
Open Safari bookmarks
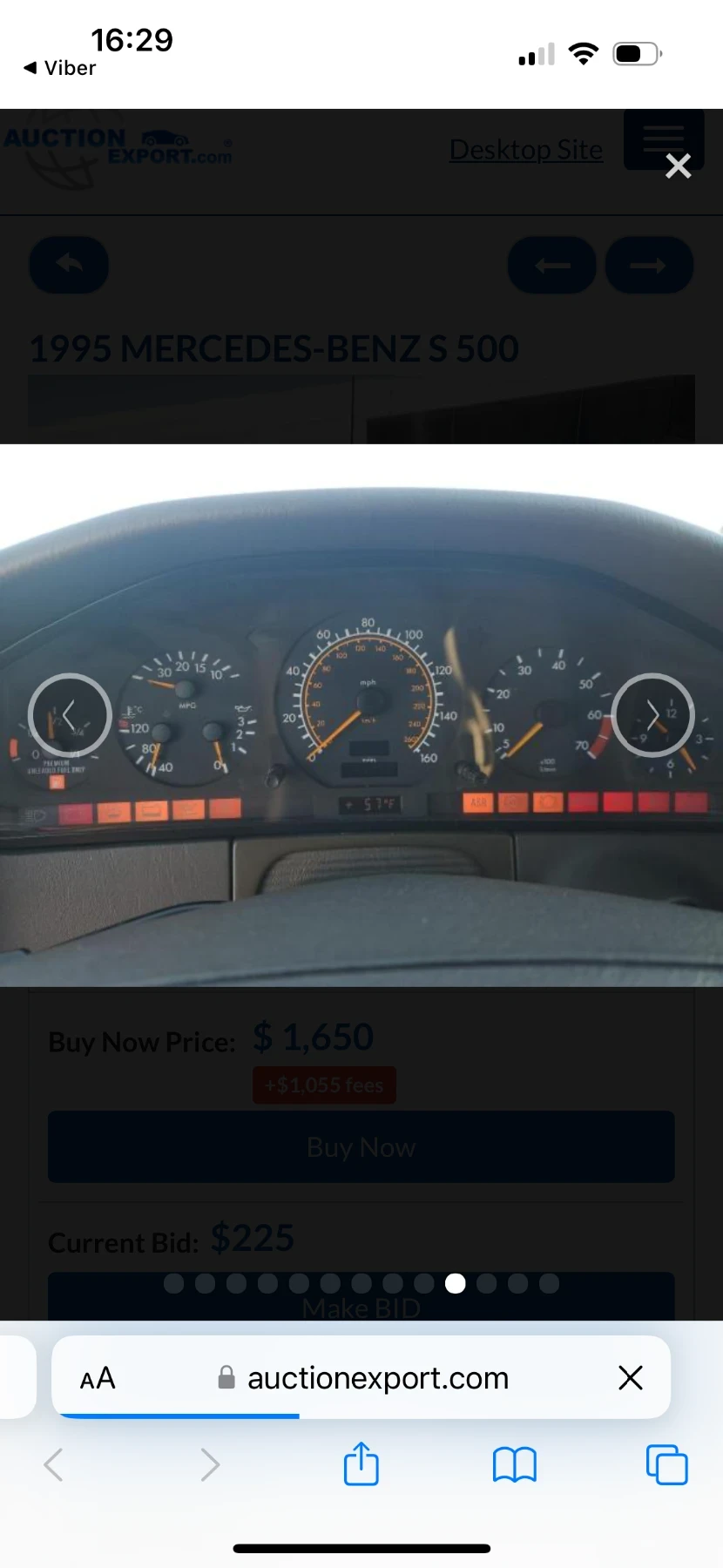click(514, 1464)
